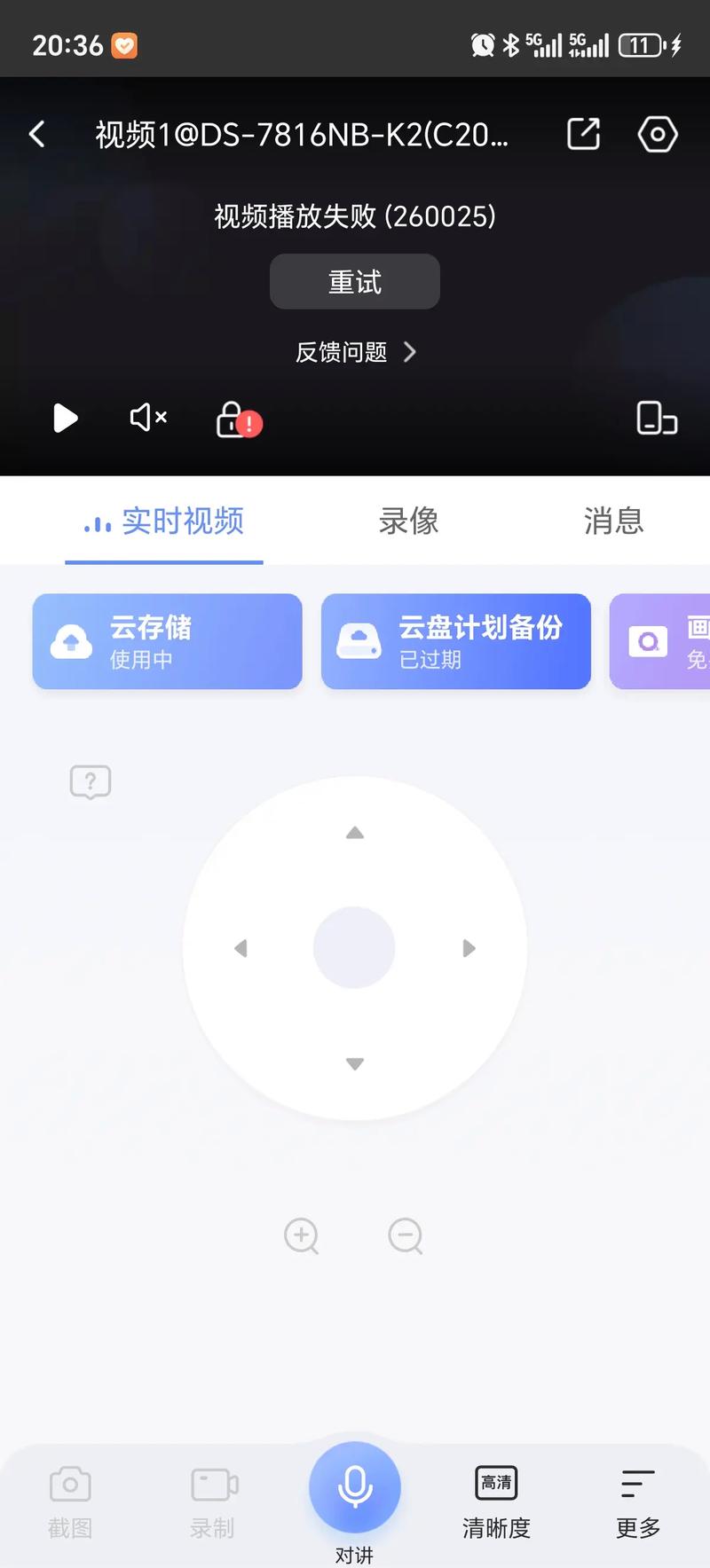This screenshot has height=1568, width=710.
Task: Switch to the 消息 tab
Action: point(613,521)
